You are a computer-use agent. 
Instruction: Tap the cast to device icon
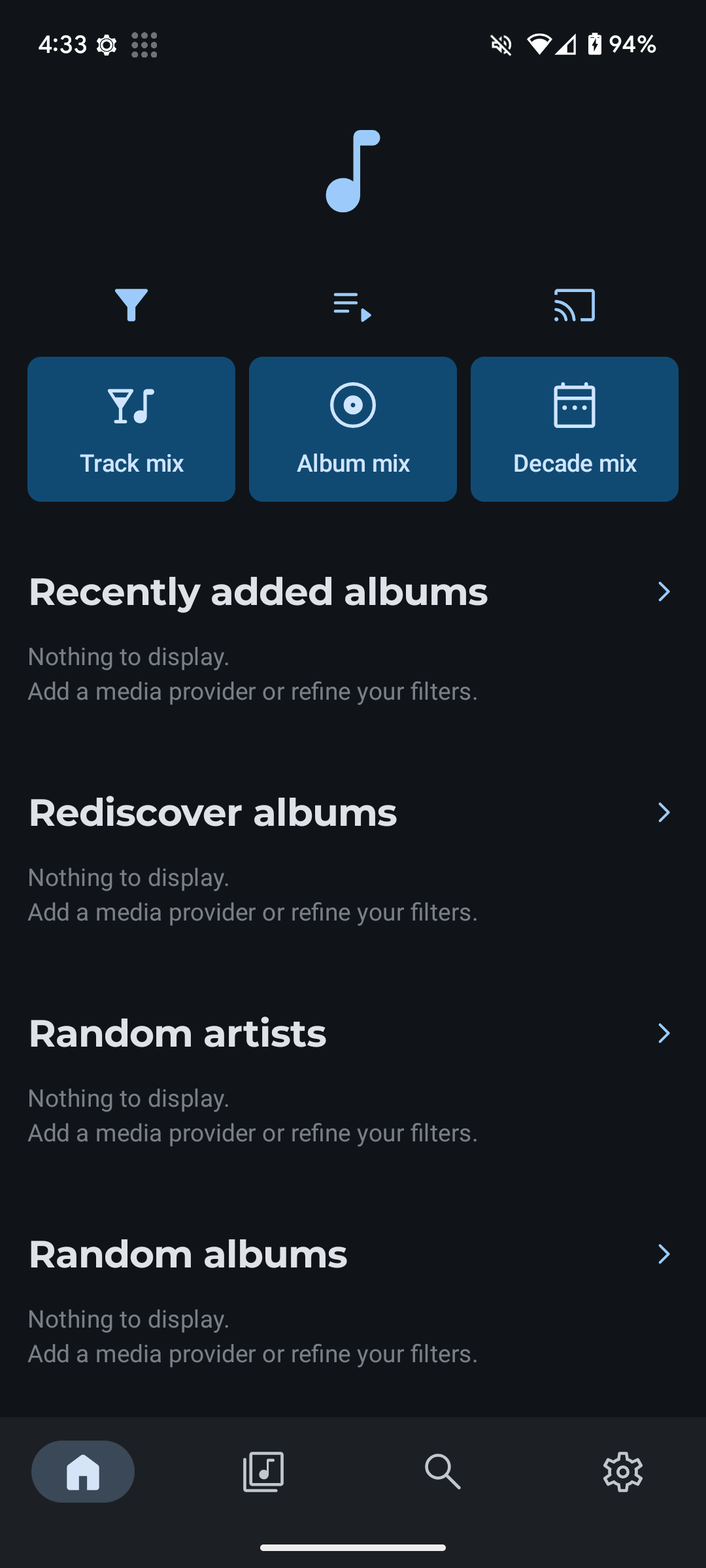[x=574, y=305]
